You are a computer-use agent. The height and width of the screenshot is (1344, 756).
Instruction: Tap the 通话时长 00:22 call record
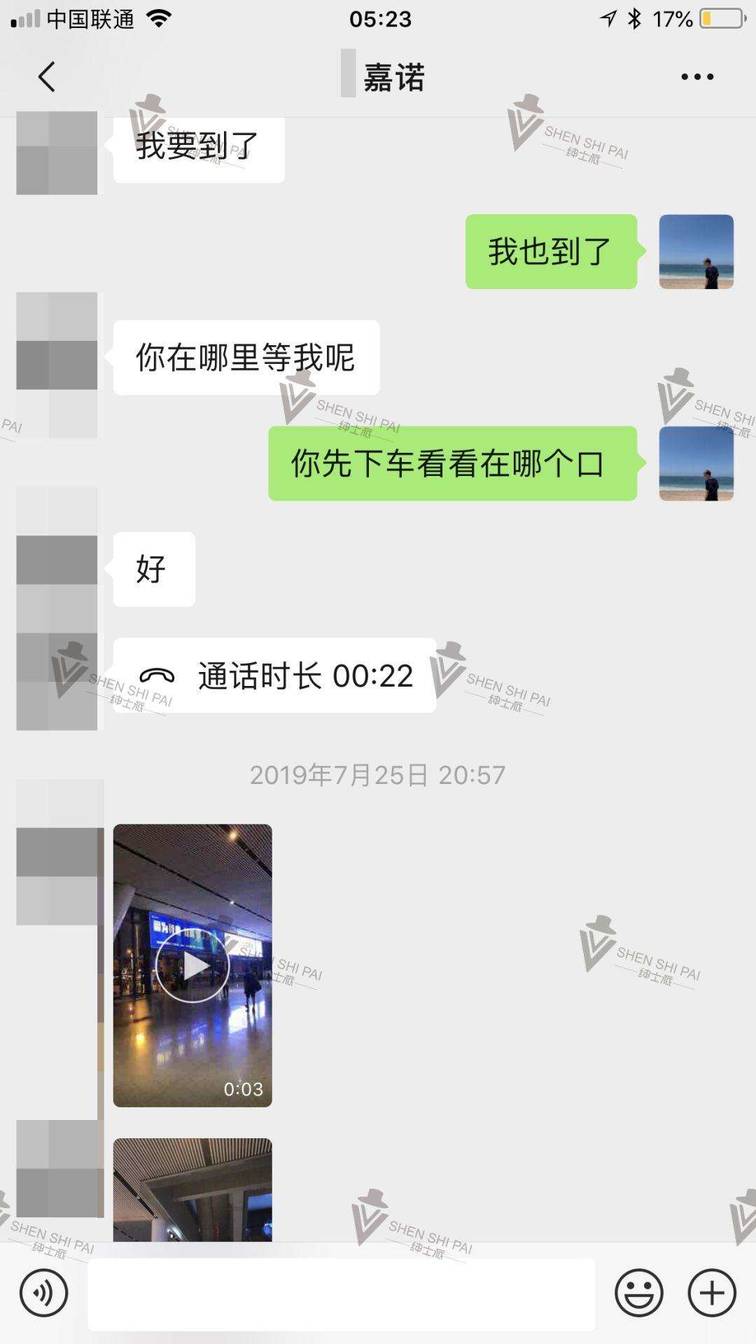[x=274, y=676]
